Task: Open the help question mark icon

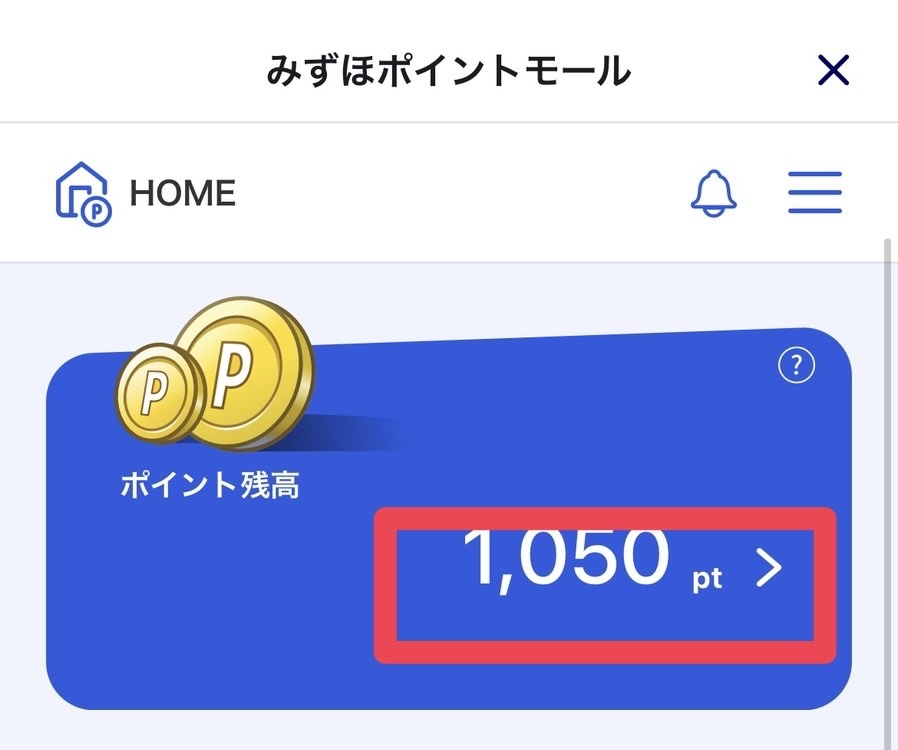Action: coord(796,367)
